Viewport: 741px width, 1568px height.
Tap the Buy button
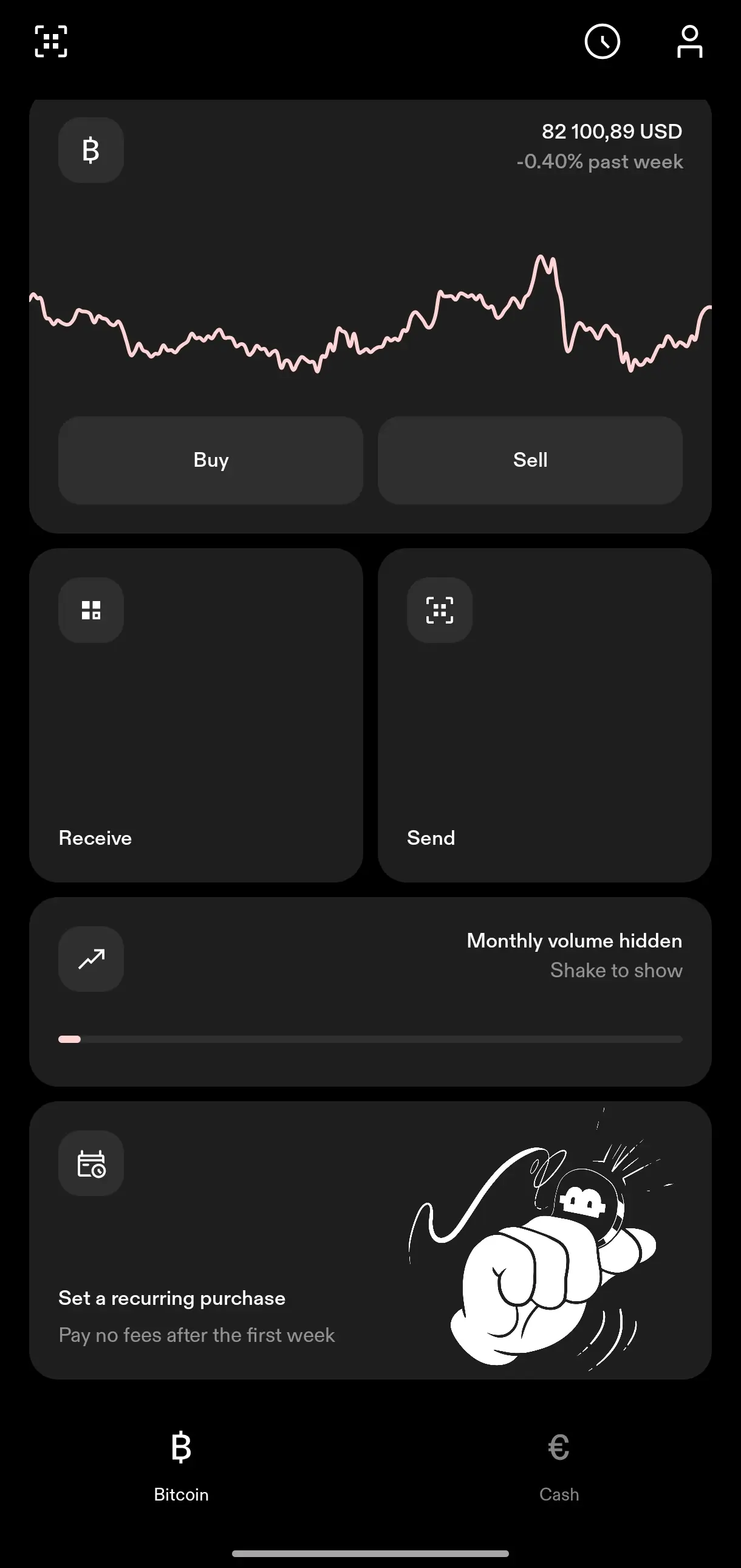(211, 460)
